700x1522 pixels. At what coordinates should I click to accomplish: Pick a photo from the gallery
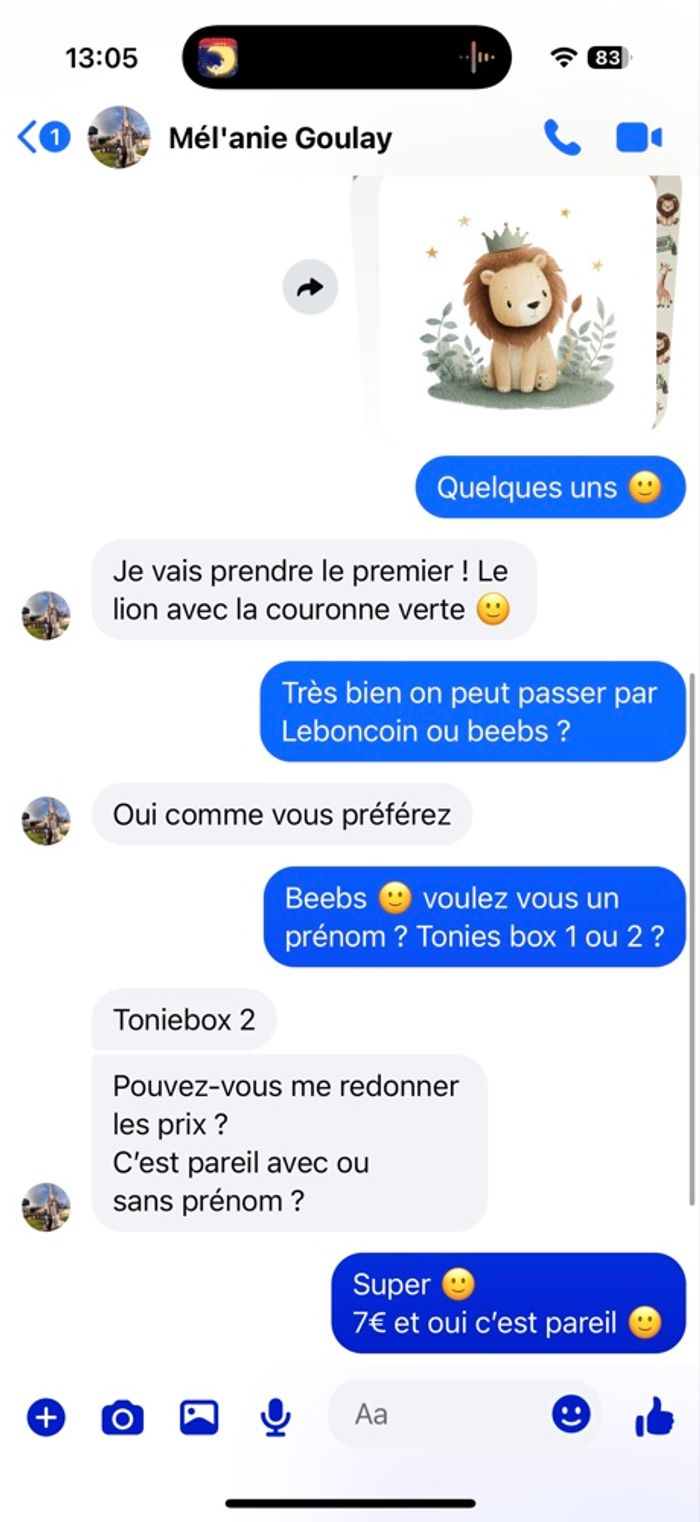coord(199,1416)
